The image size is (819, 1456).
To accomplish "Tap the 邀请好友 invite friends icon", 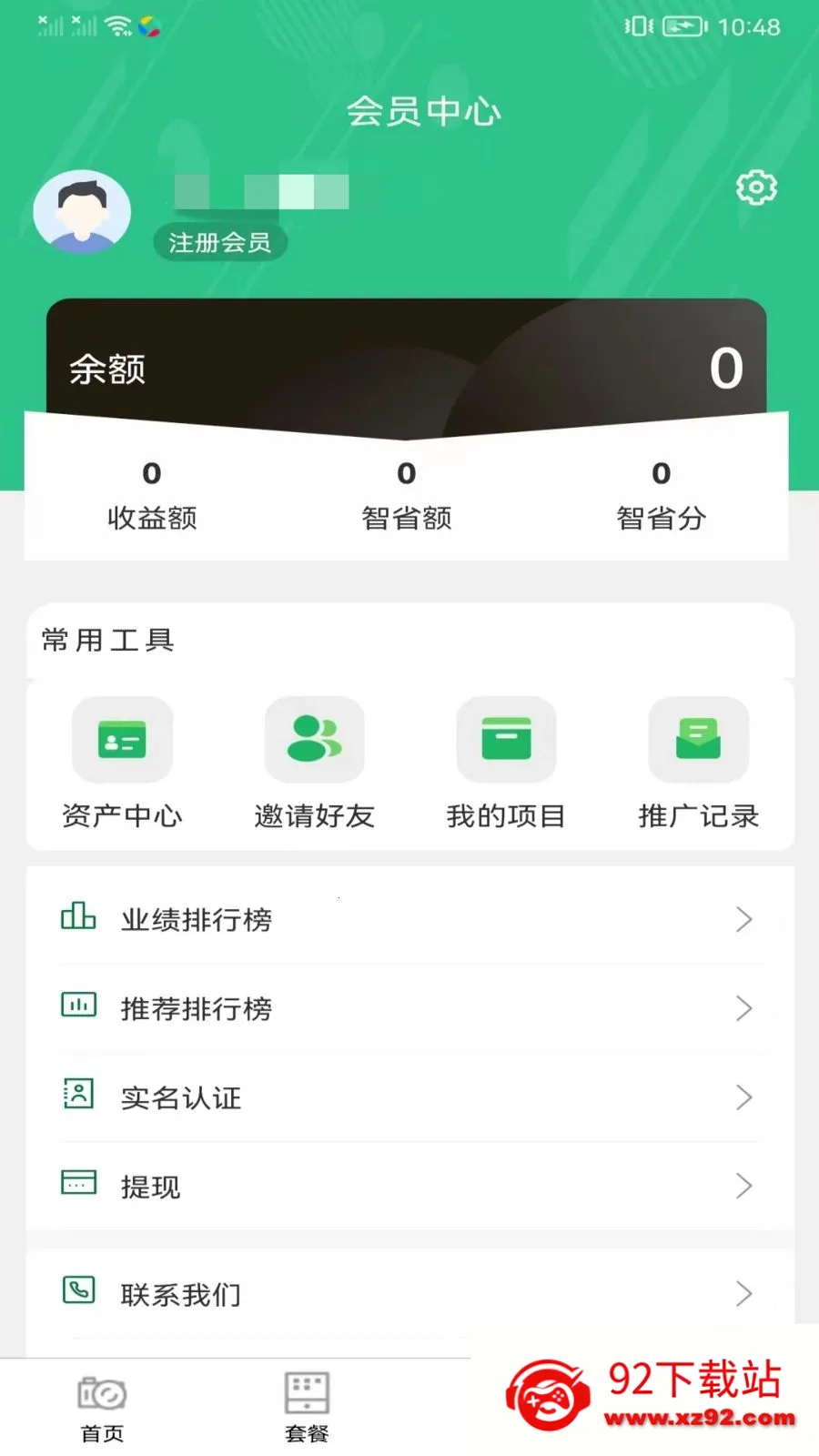I will (x=314, y=739).
